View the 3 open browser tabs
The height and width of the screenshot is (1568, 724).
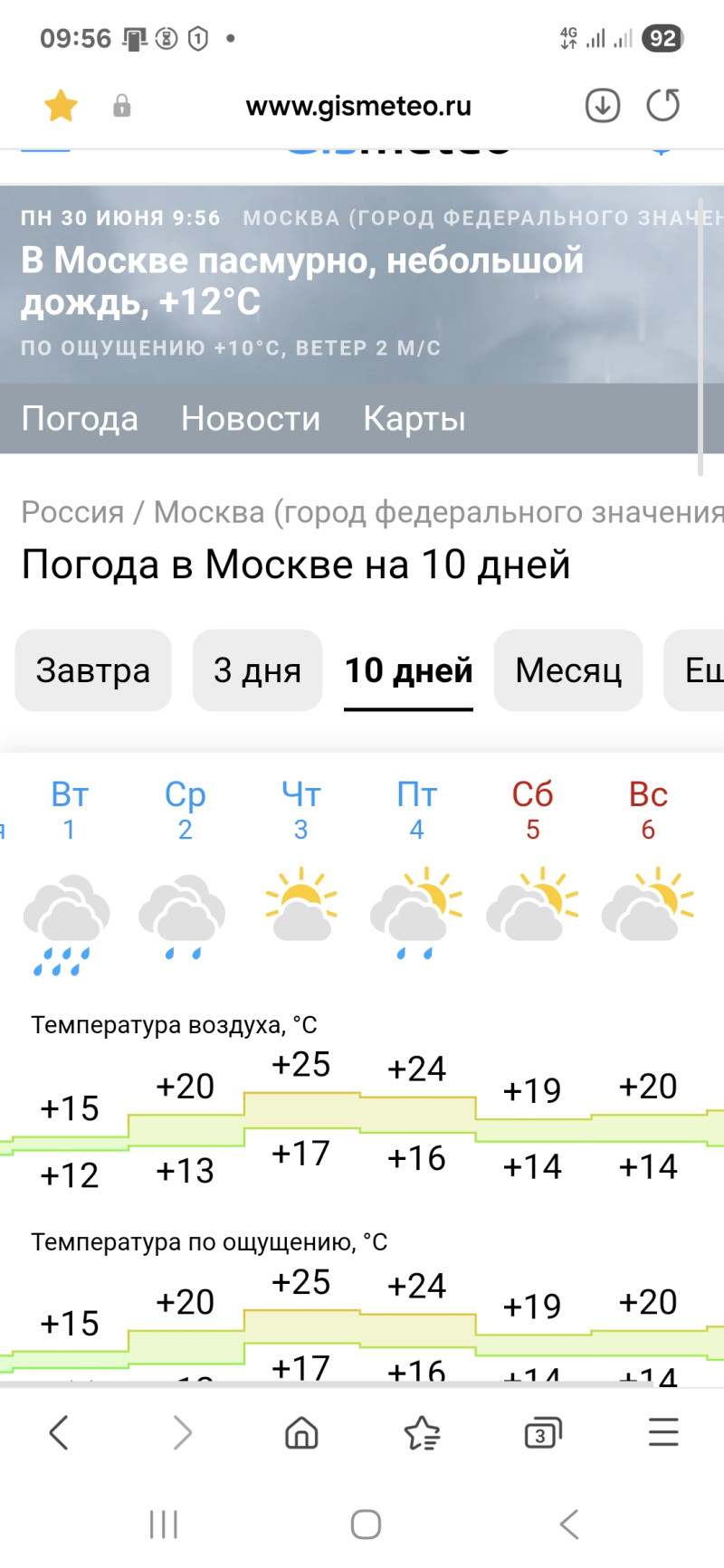coord(542,1432)
